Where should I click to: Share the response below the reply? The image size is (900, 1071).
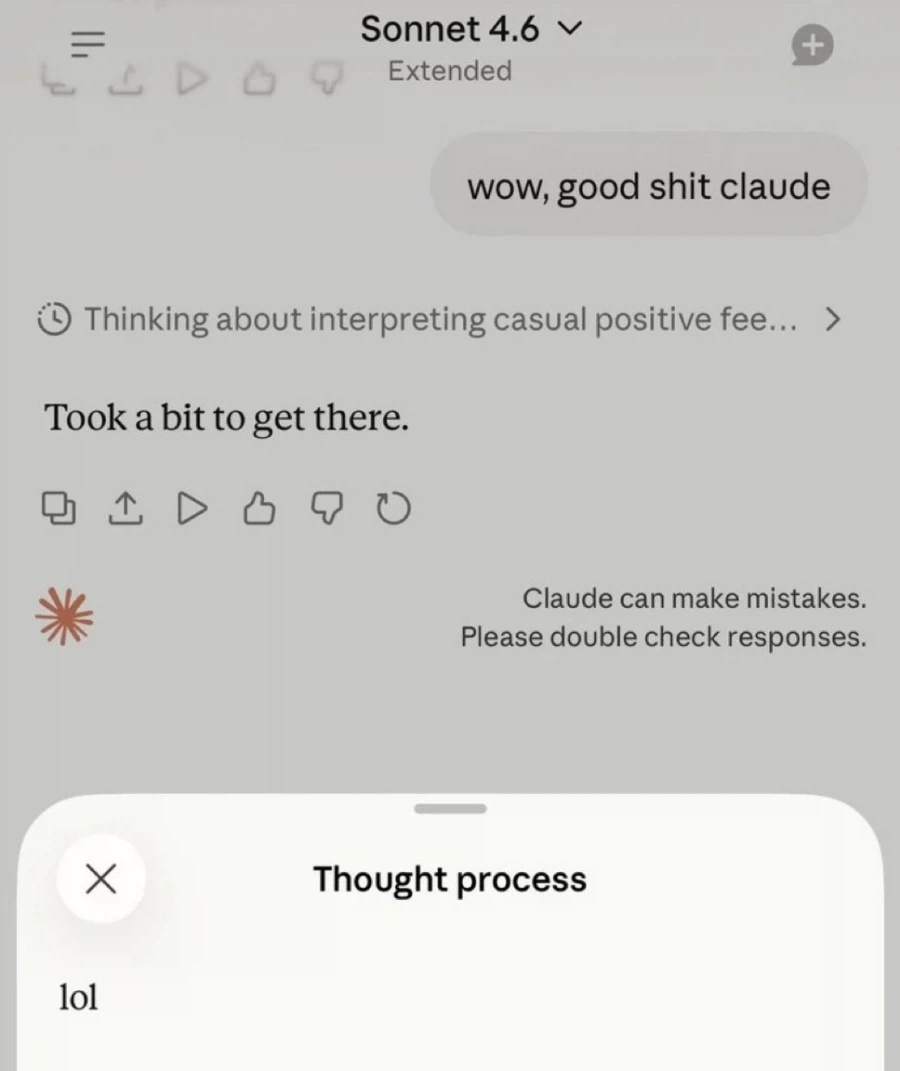click(124, 509)
